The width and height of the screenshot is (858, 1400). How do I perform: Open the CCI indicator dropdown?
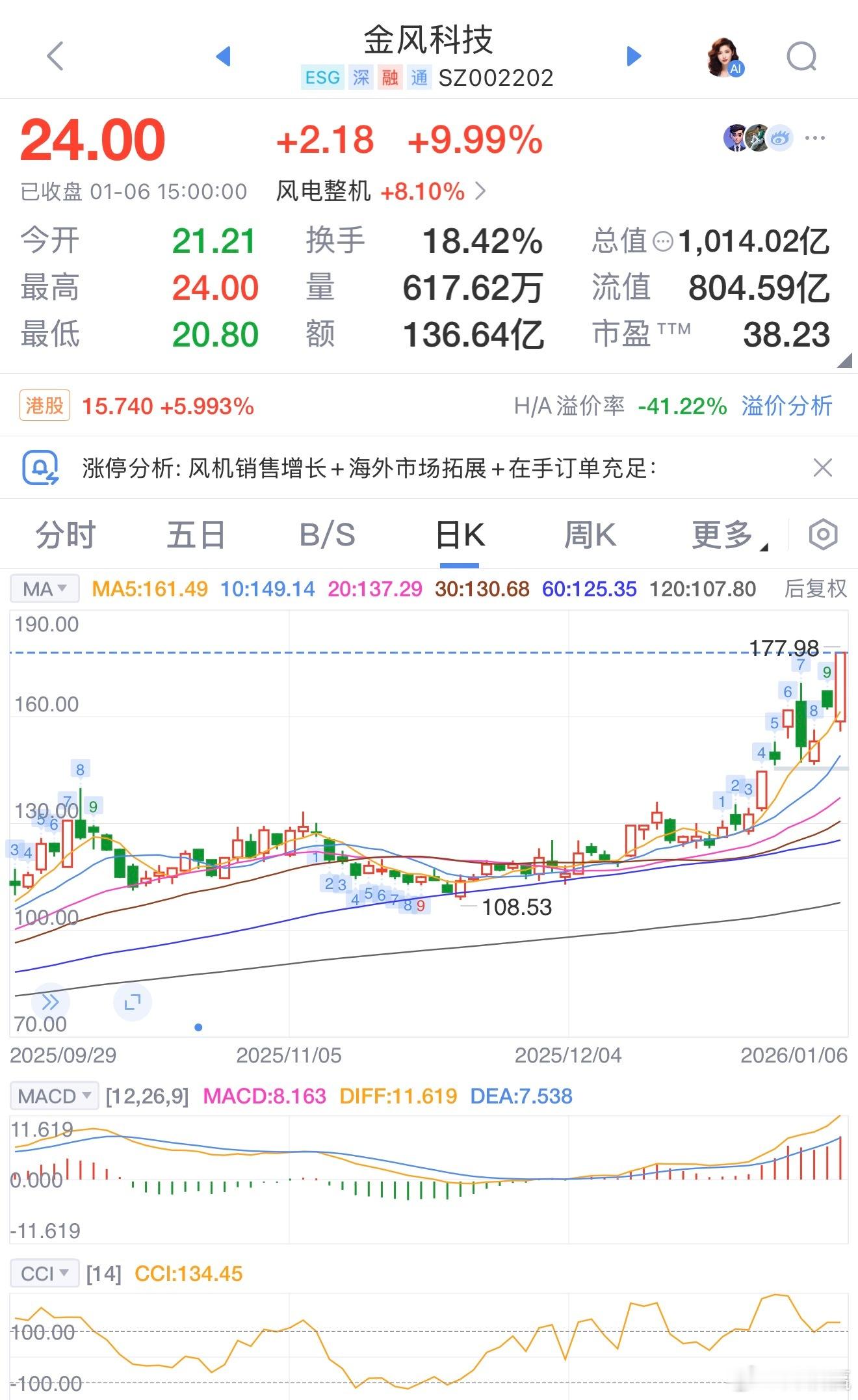point(44,1273)
